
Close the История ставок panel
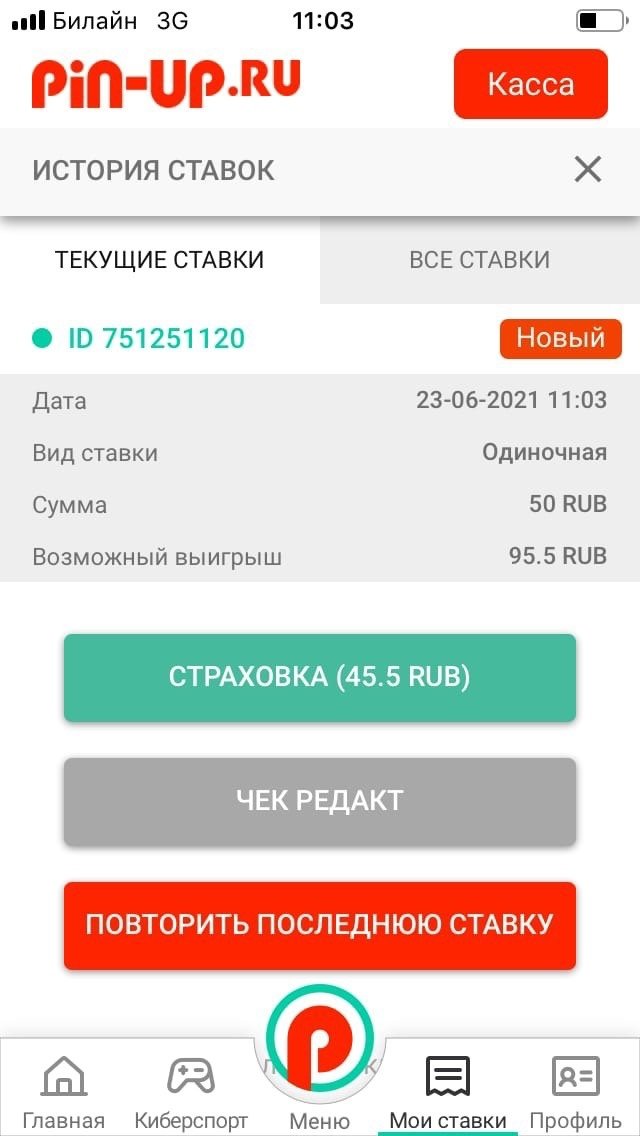point(588,170)
